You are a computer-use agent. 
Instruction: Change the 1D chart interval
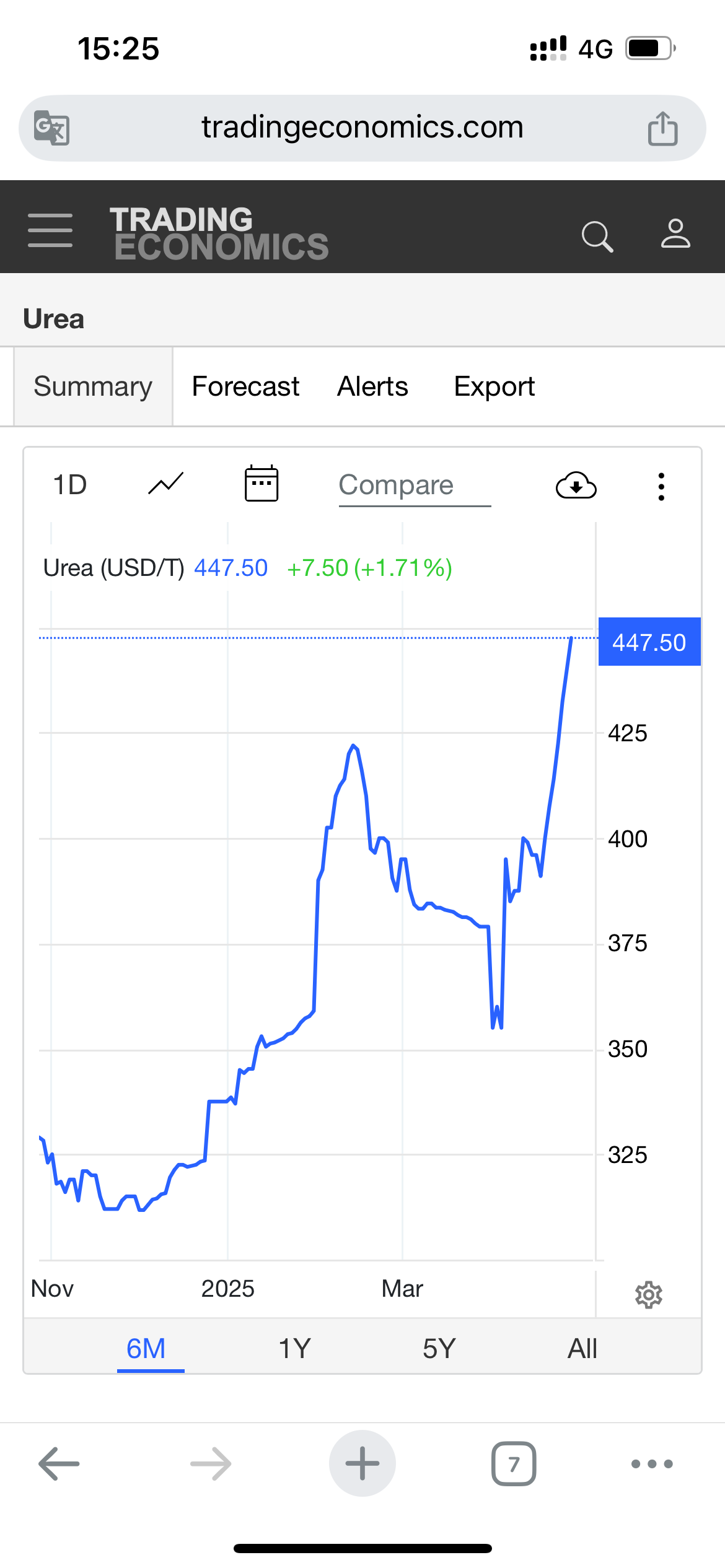[x=70, y=485]
